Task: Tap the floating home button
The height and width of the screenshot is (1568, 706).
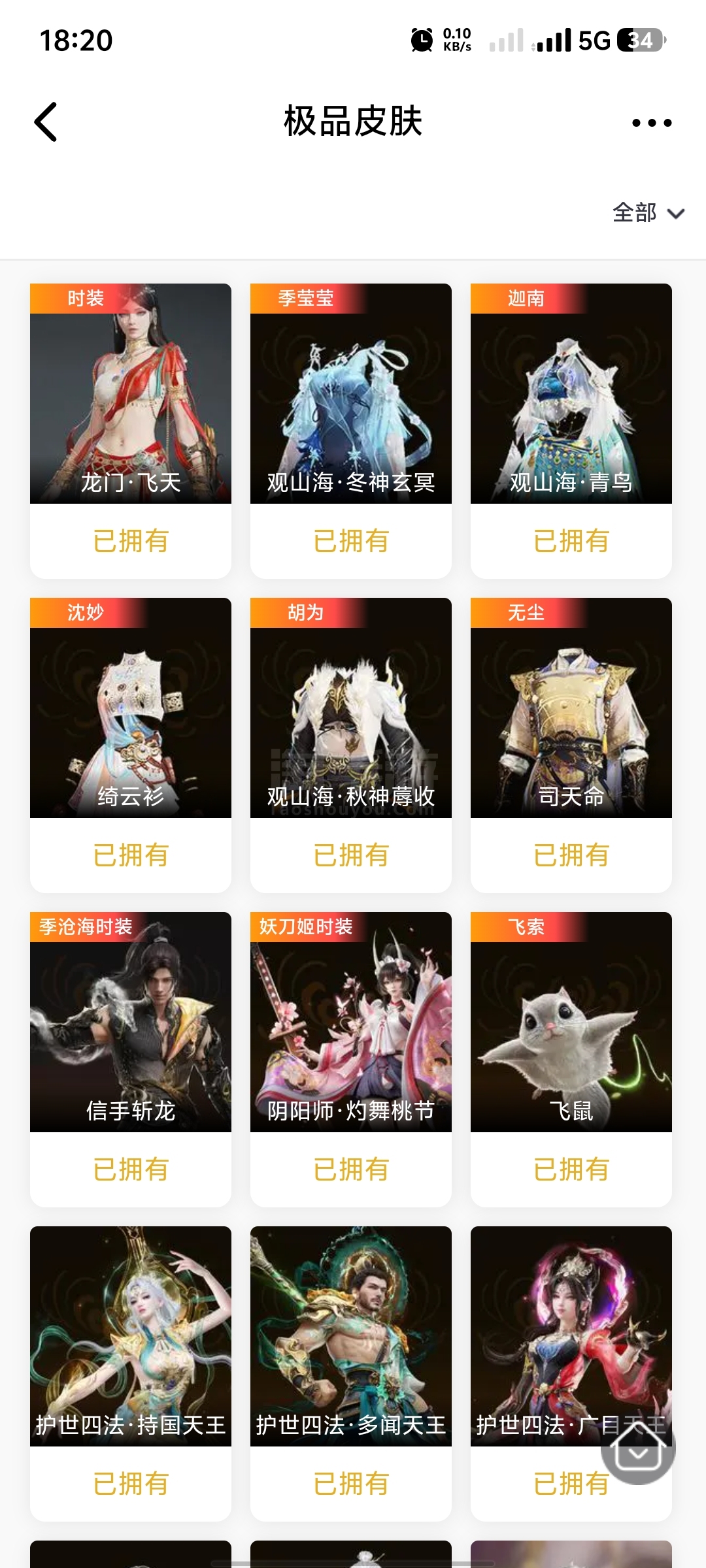Action: click(x=638, y=1448)
